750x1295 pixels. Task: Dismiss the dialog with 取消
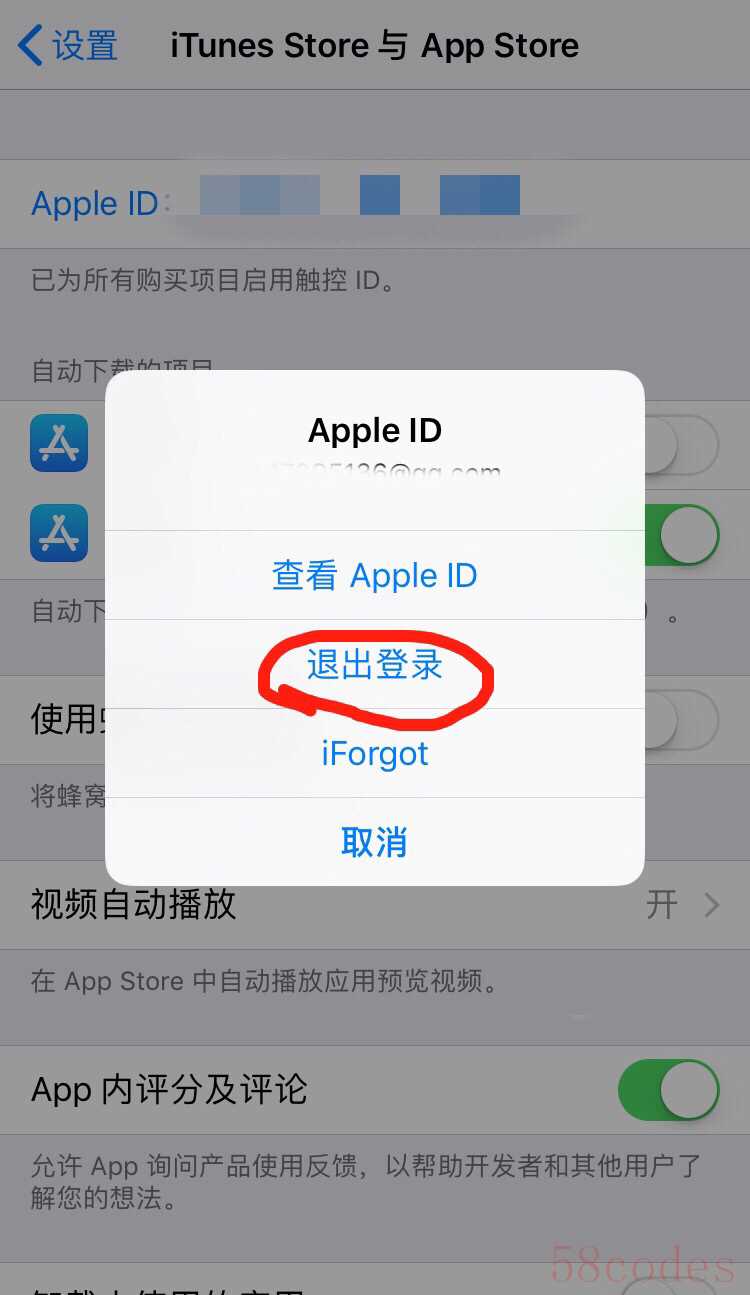[x=374, y=842]
